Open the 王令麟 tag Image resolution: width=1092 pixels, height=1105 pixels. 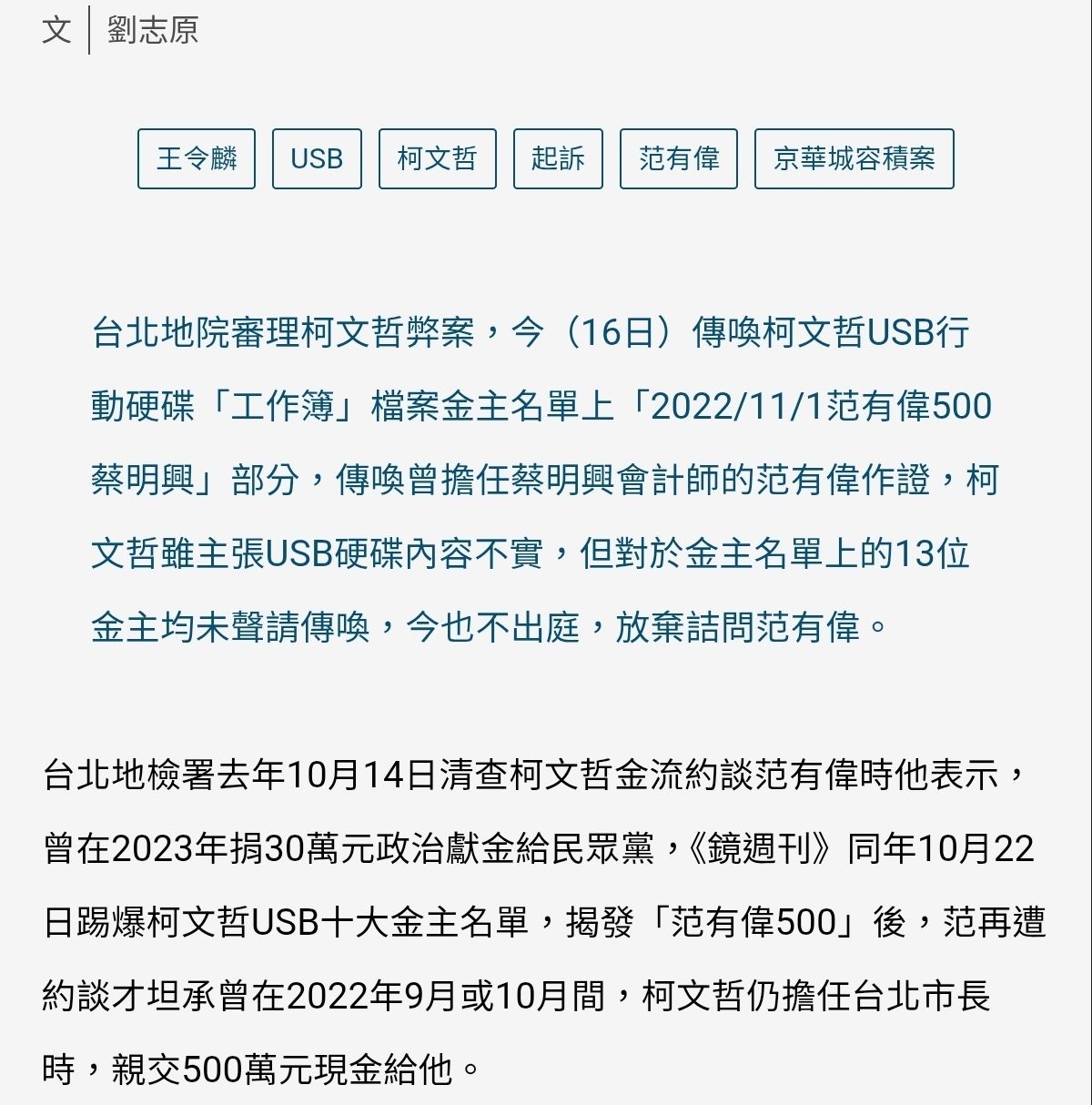point(197,159)
